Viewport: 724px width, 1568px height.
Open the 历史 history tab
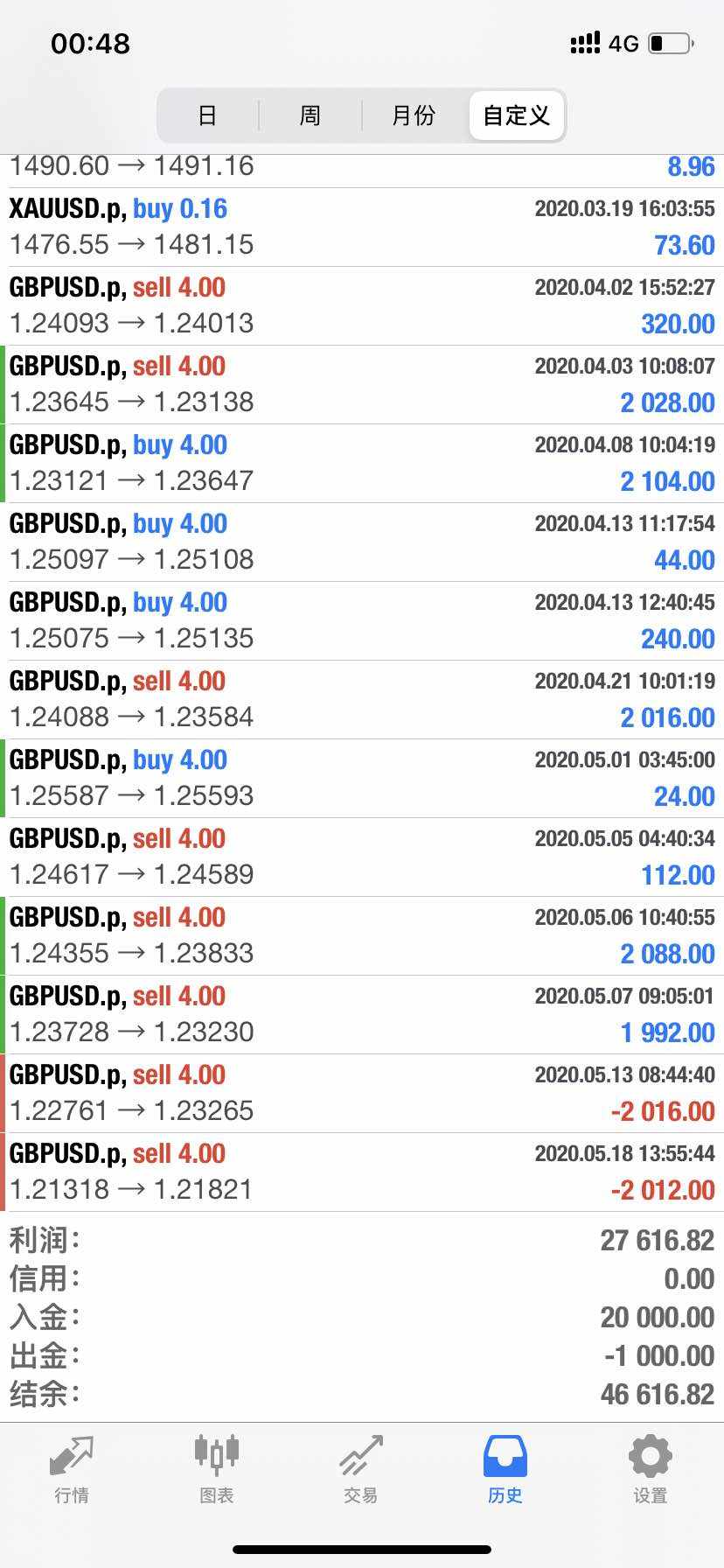click(x=505, y=1469)
